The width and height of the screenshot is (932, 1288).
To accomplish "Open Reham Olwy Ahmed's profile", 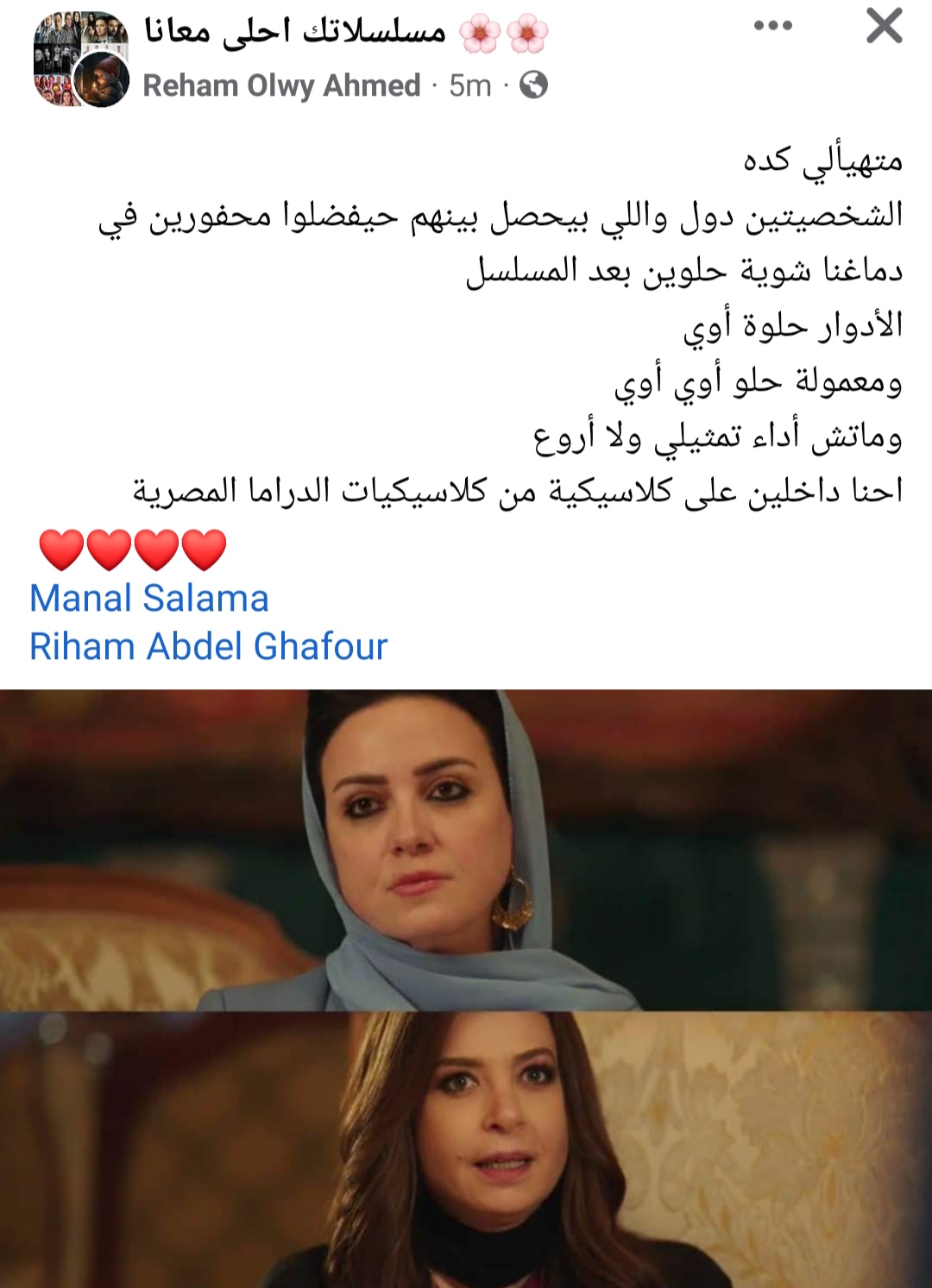I will click(x=281, y=85).
